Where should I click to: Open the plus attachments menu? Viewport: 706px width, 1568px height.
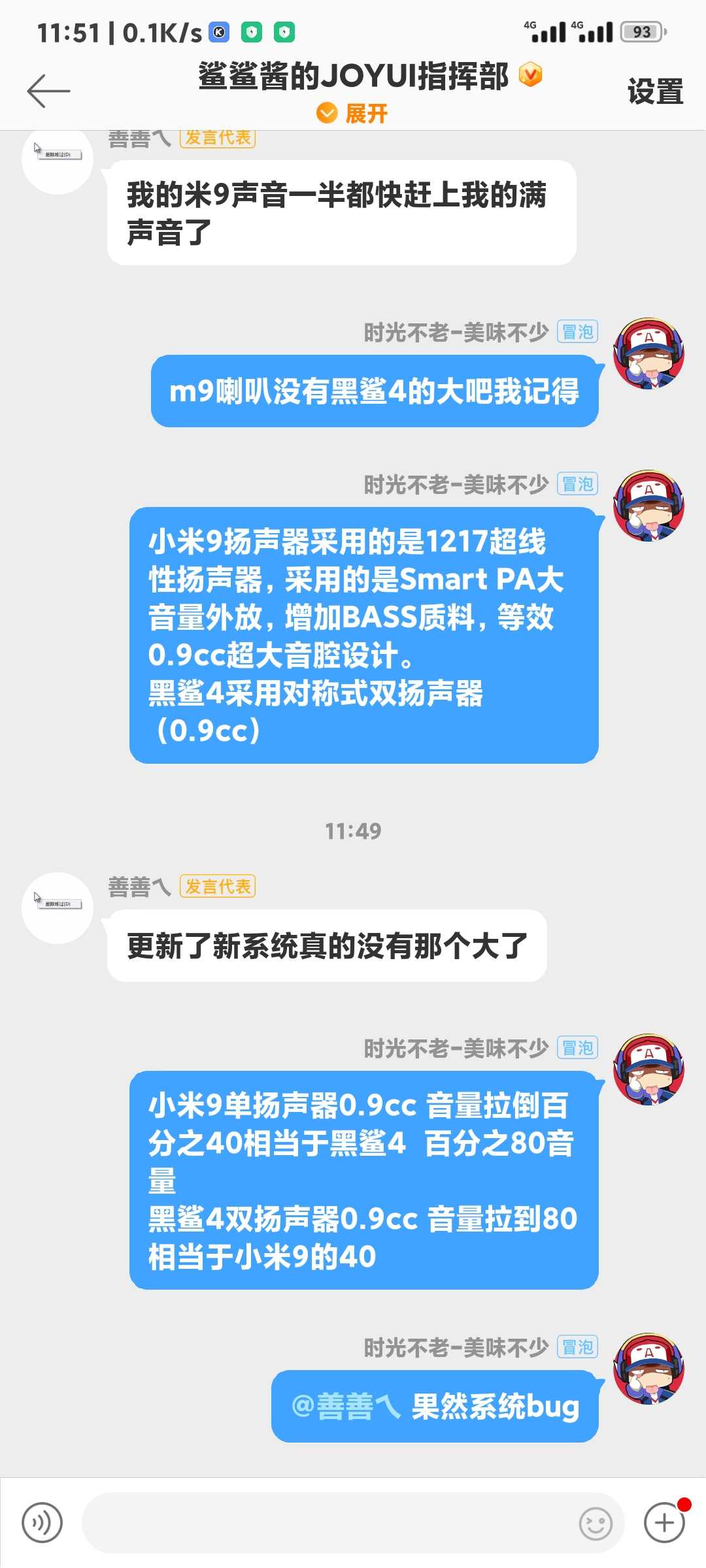click(664, 1522)
